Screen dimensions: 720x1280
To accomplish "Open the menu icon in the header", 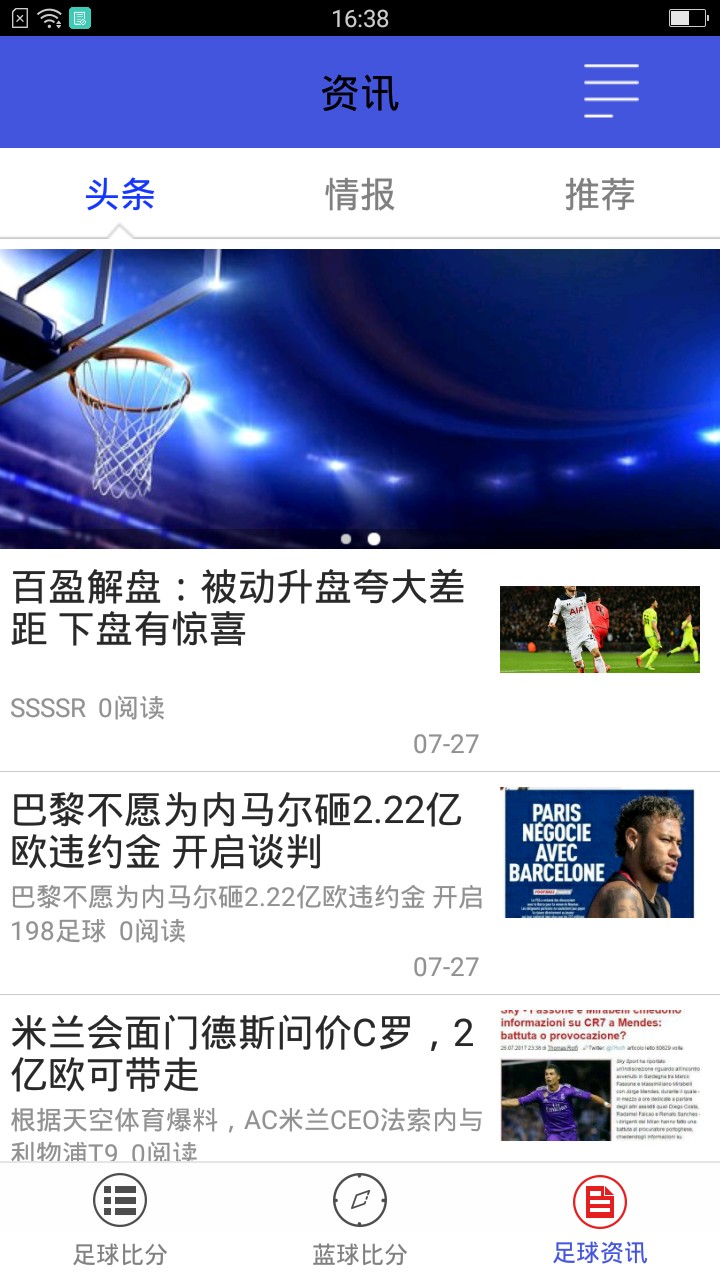I will (611, 91).
